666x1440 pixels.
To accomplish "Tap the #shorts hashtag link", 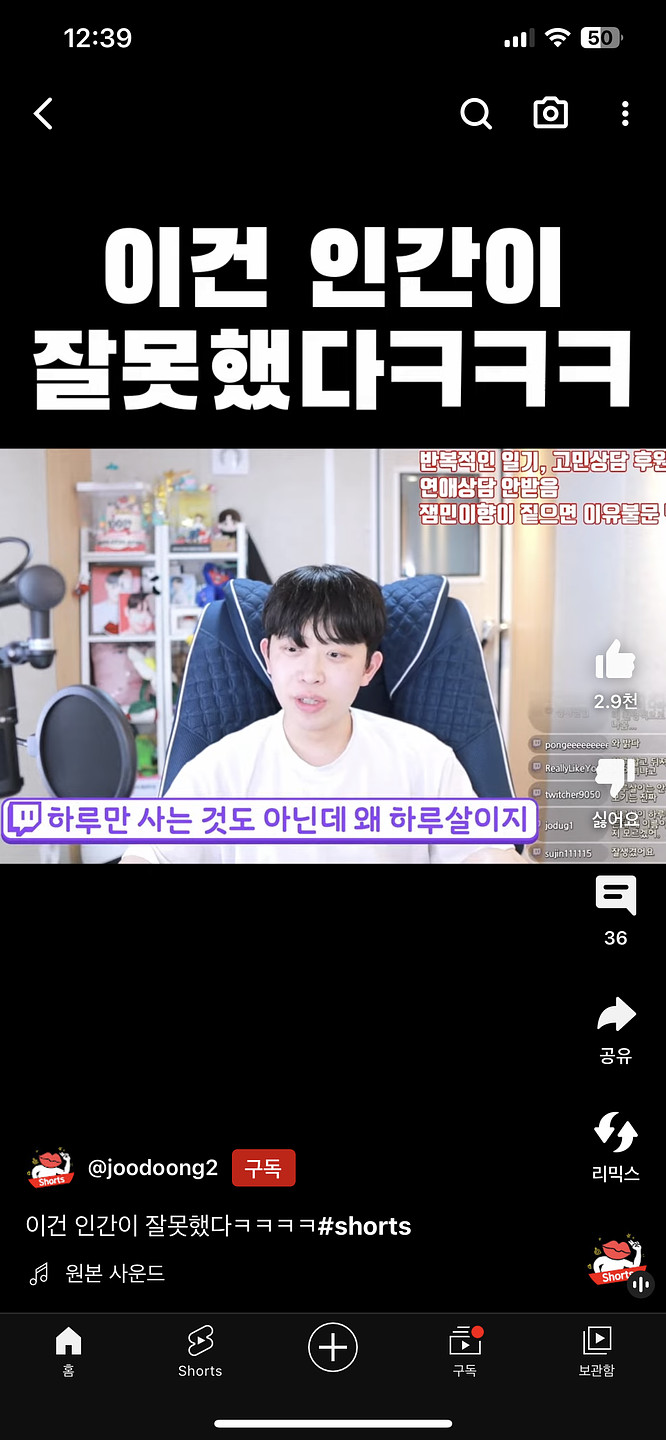I will [364, 1226].
